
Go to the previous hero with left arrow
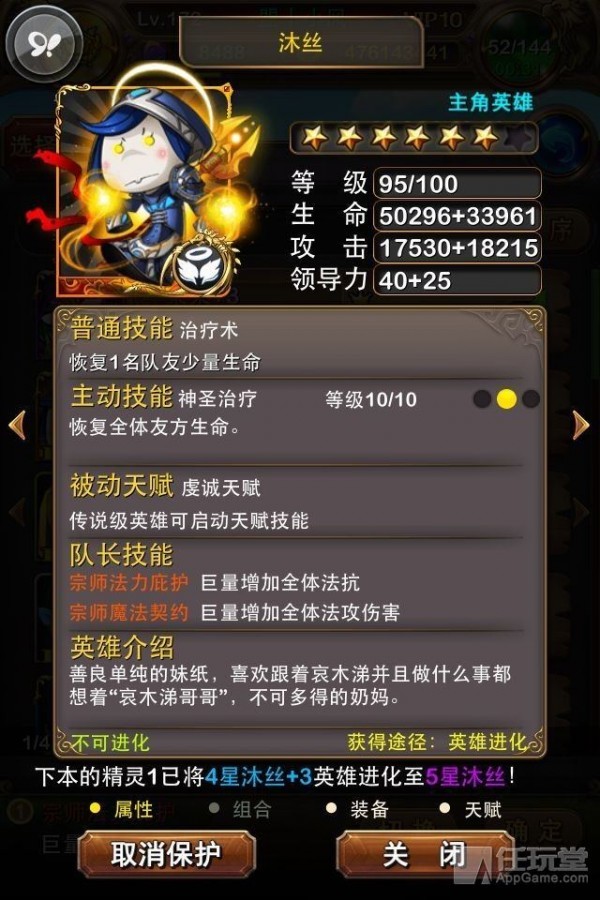click(x=17, y=425)
